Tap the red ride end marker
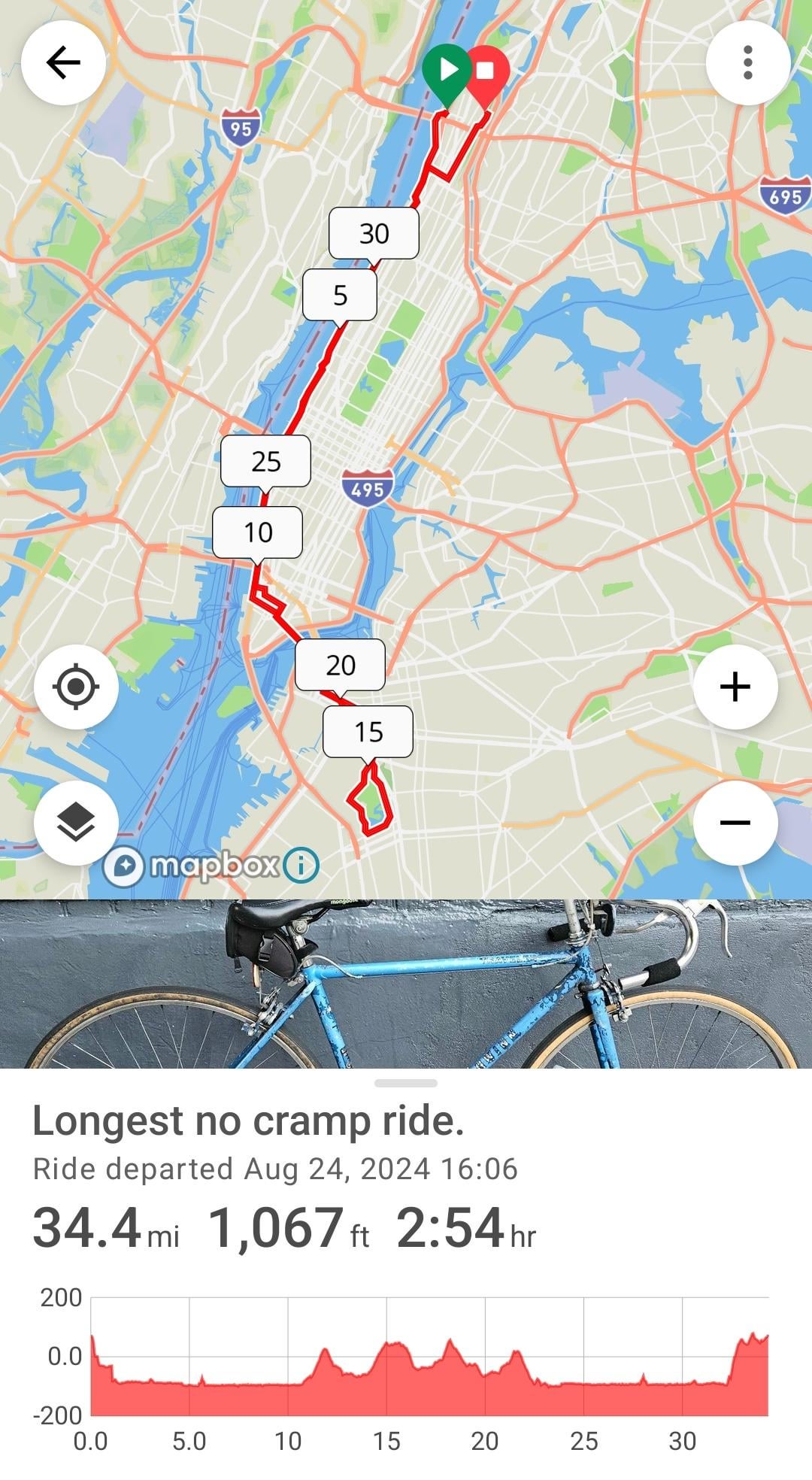Screen dimensions: 812x1480 (x=486, y=72)
